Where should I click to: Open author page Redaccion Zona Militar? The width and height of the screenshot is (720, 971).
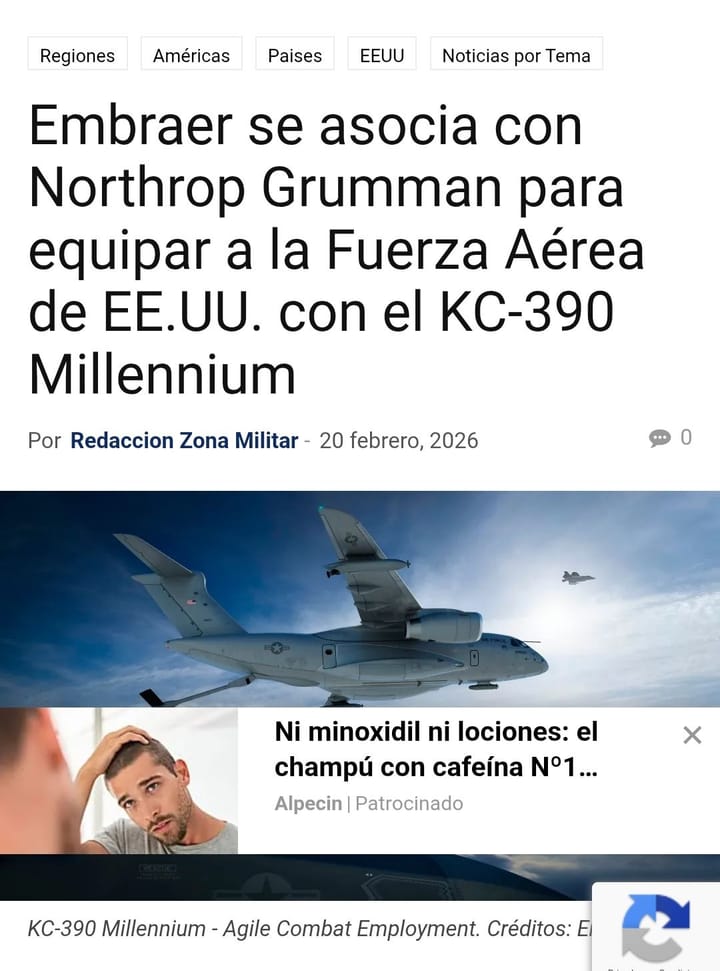[184, 440]
